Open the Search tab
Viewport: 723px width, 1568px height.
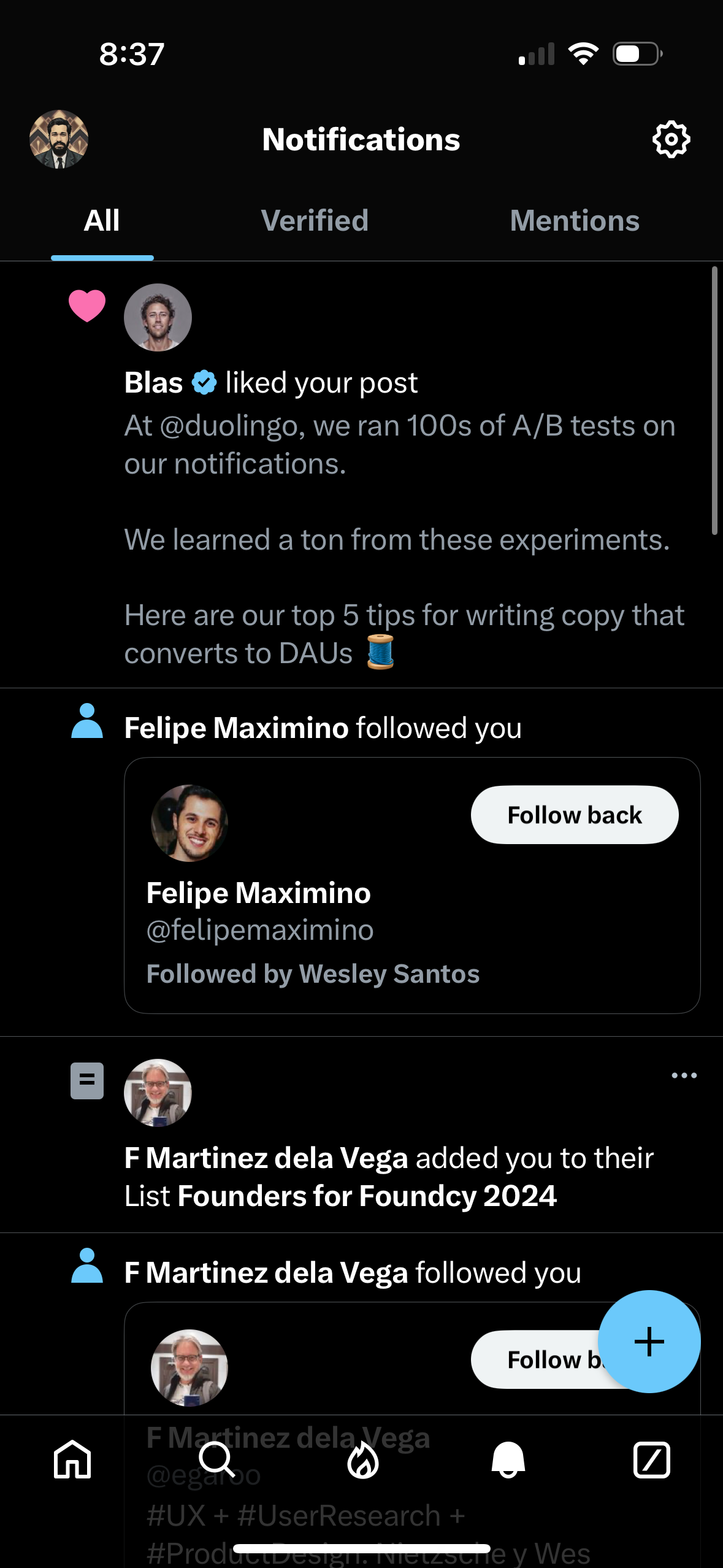[216, 1461]
